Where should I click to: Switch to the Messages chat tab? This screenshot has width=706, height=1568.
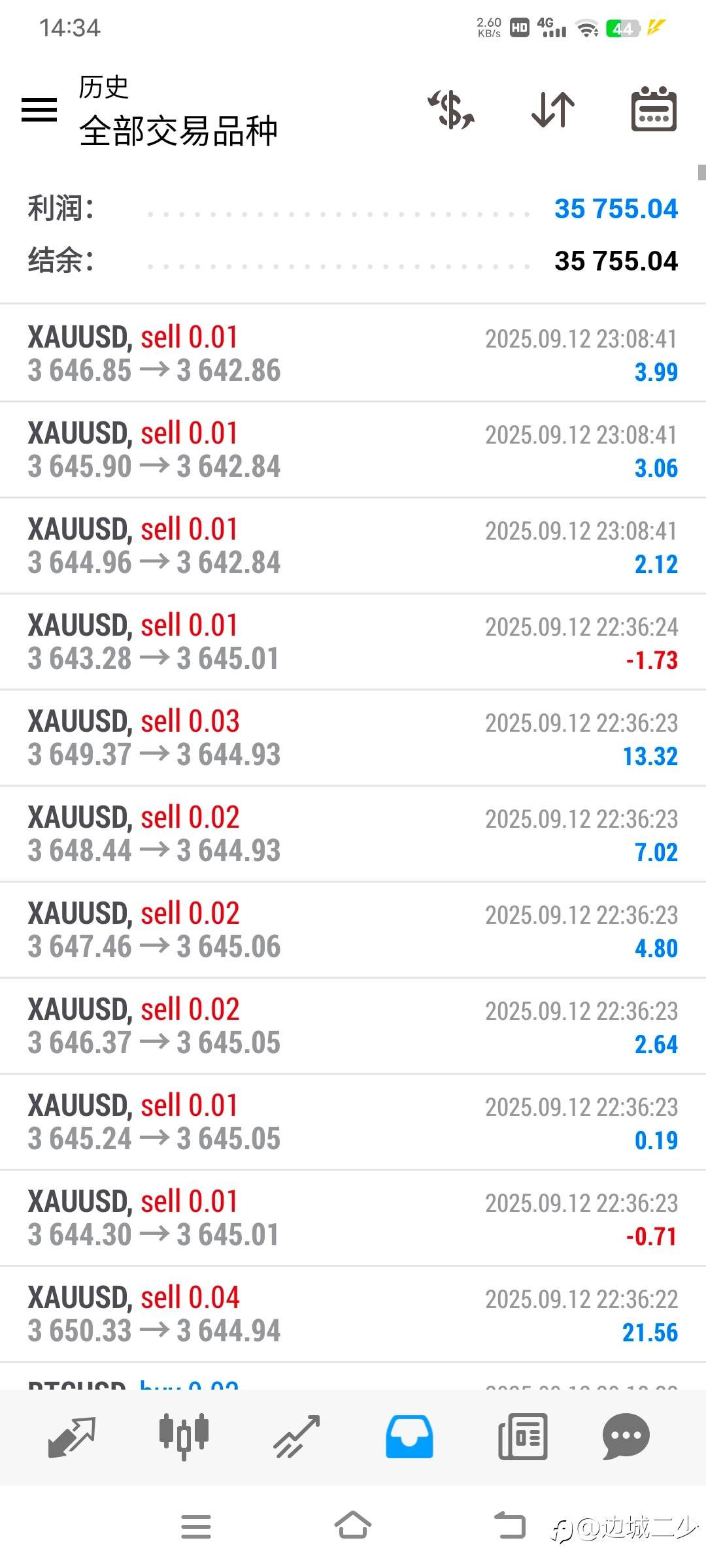(626, 1437)
